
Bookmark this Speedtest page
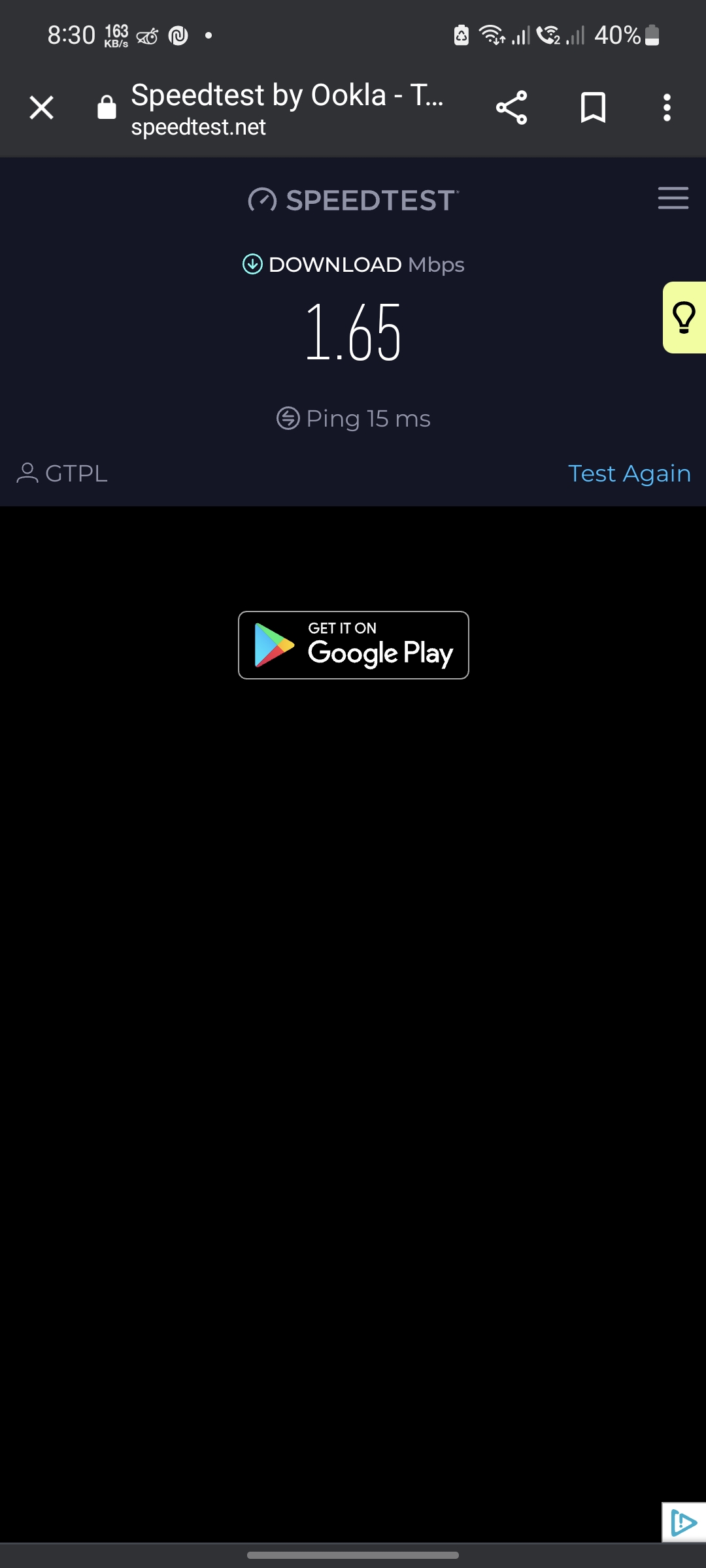click(593, 108)
